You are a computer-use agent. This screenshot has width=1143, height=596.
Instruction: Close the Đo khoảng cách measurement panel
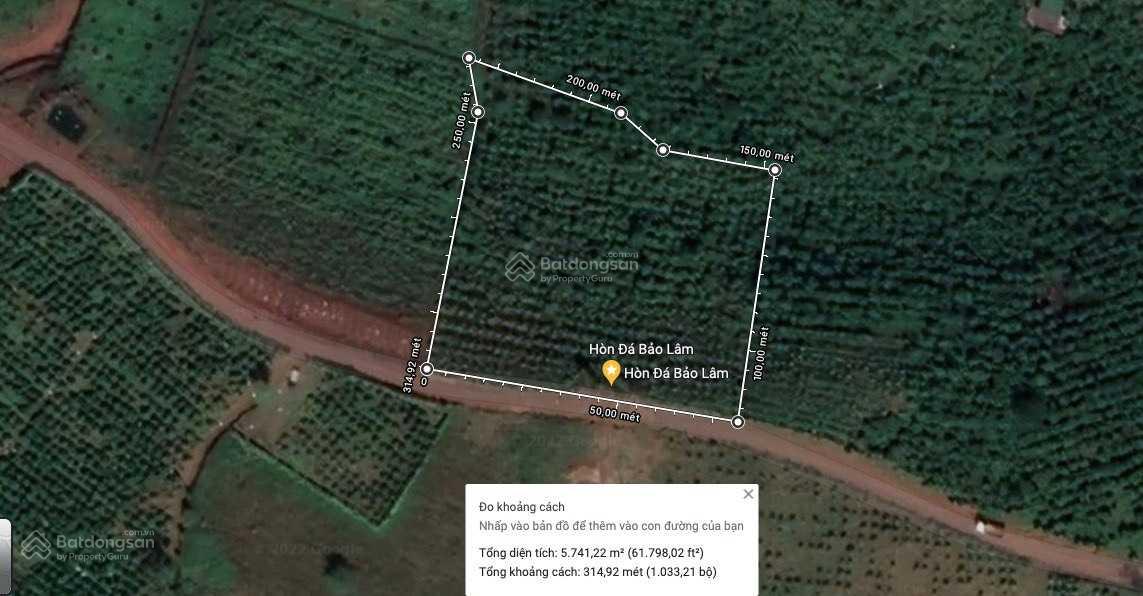coord(748,494)
